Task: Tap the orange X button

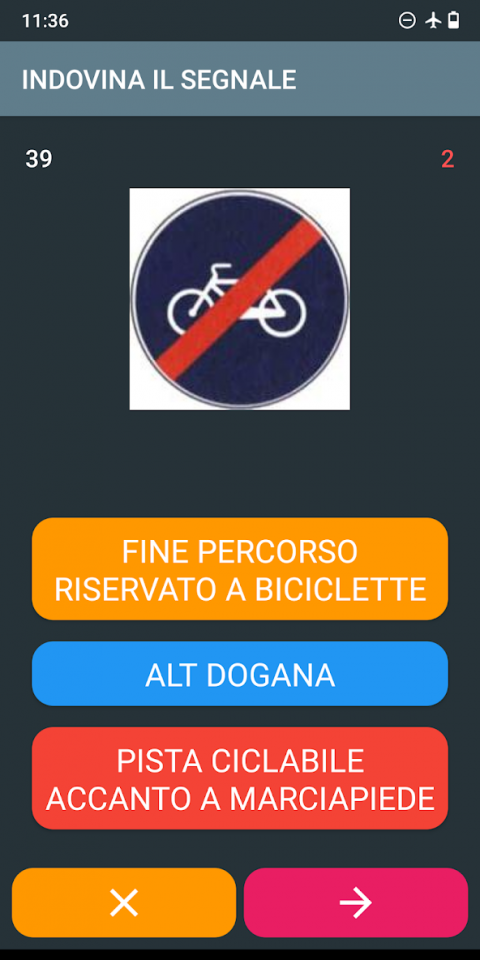Action: tap(124, 902)
